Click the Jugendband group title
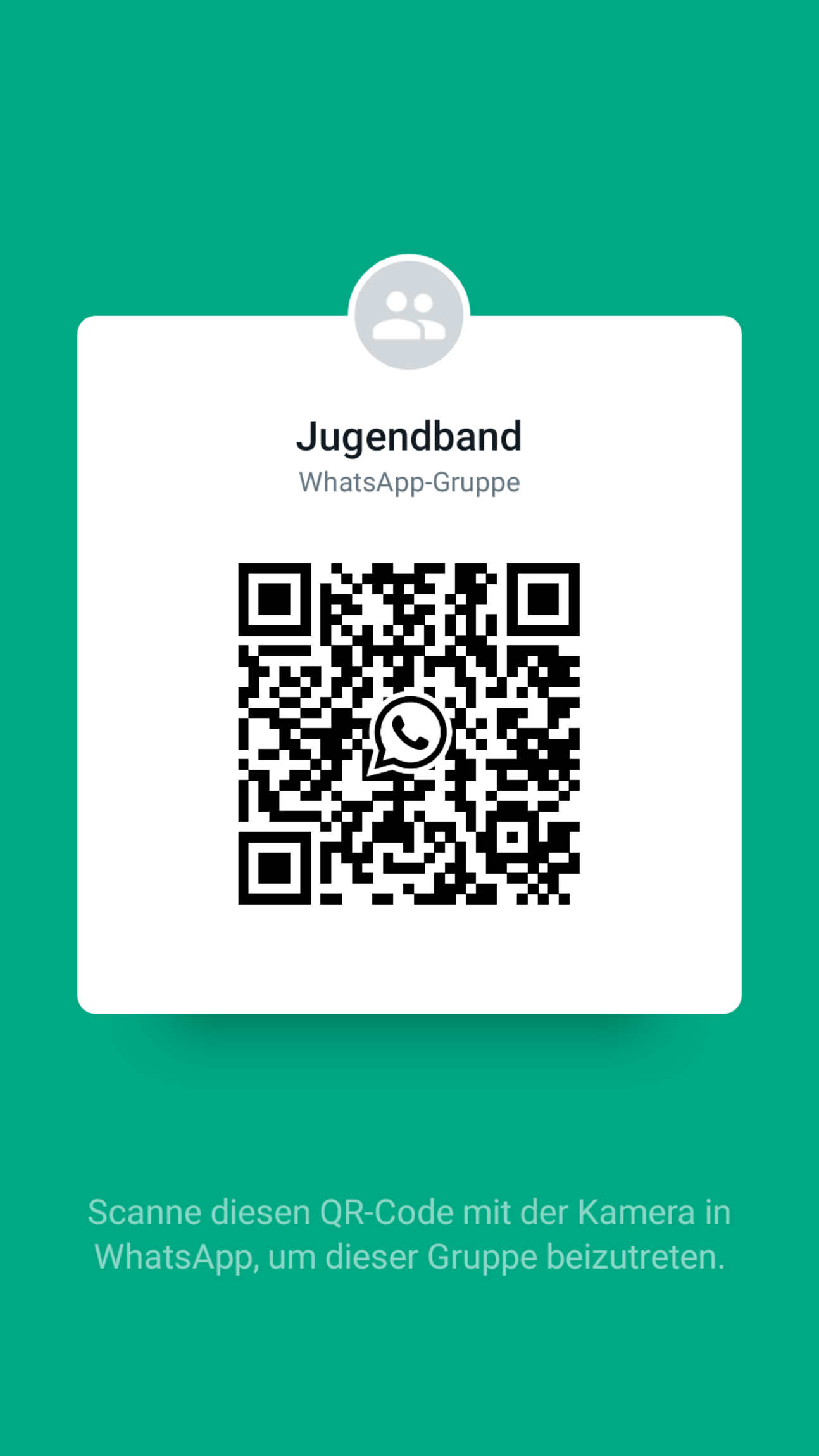The height and width of the screenshot is (1456, 819). point(410,437)
